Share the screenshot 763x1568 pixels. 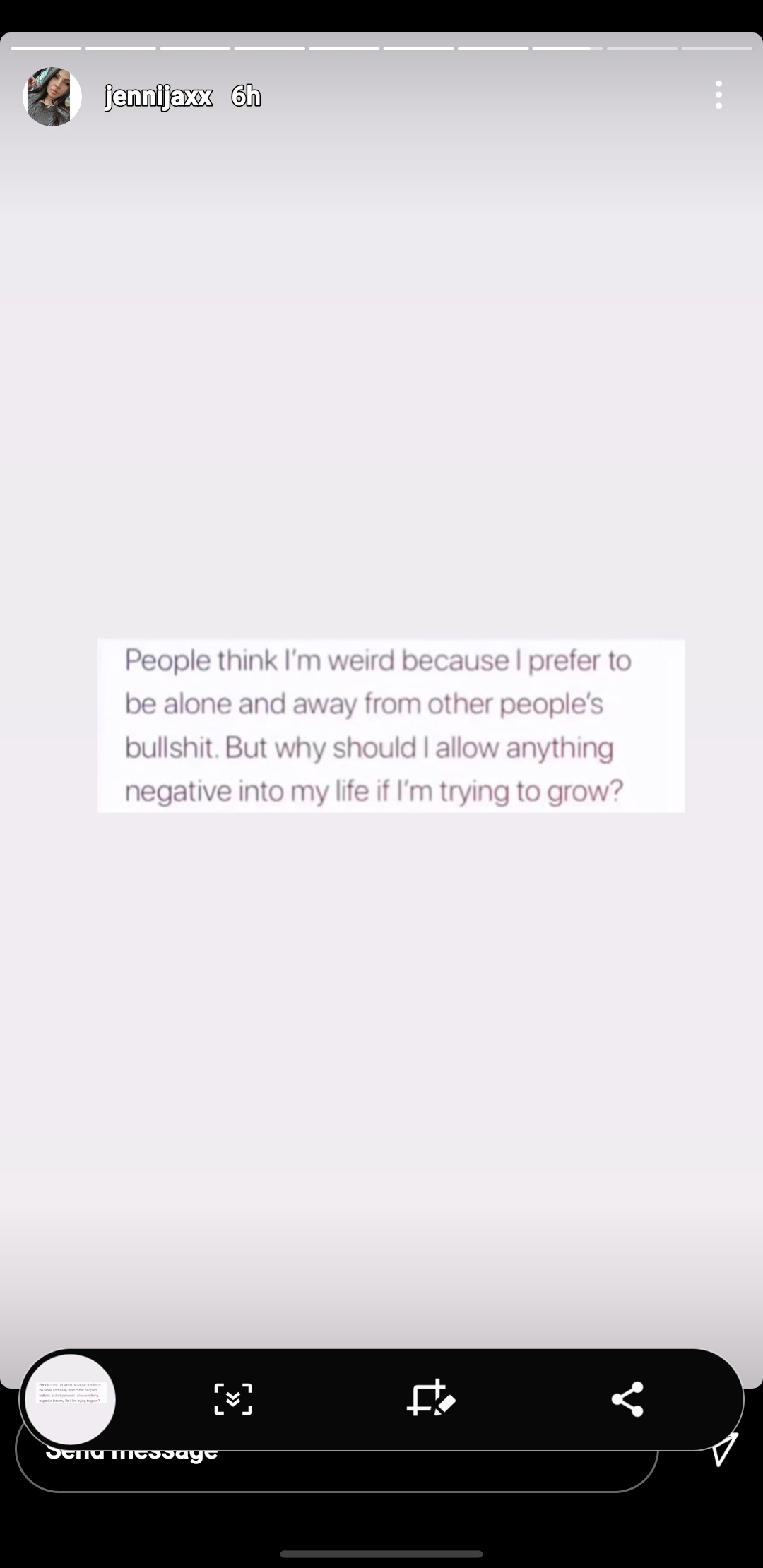click(x=627, y=1398)
